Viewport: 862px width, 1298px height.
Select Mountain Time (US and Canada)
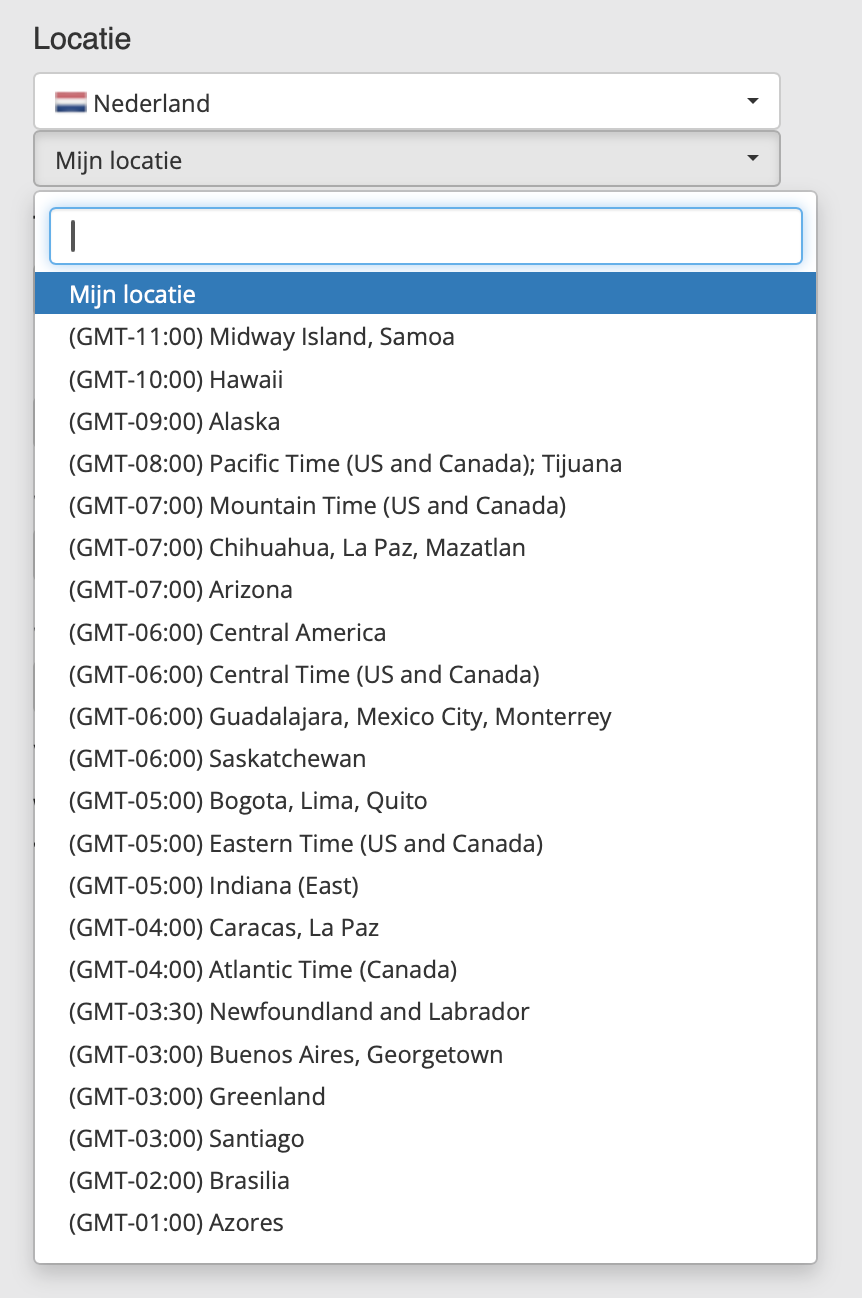point(318,506)
